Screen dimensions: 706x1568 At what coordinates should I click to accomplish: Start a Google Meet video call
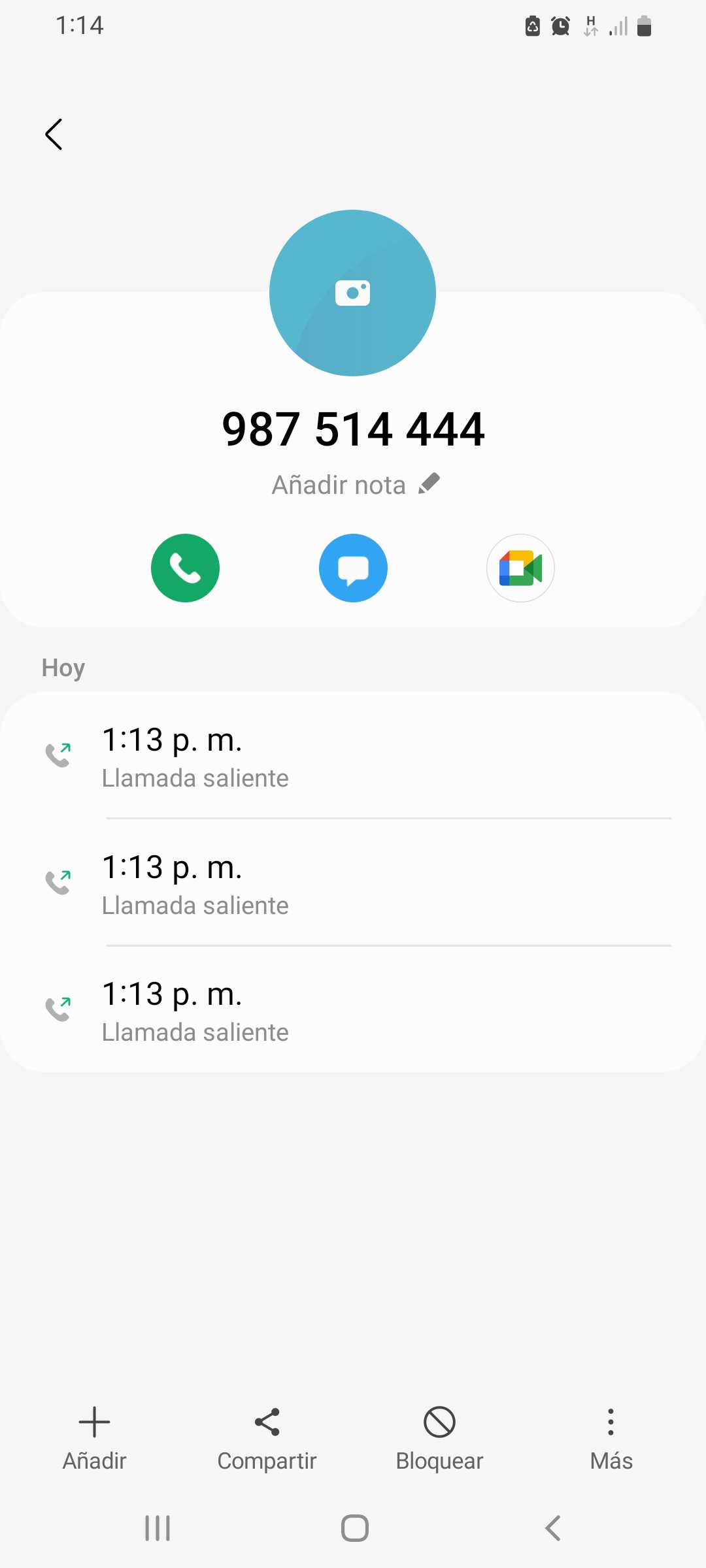[x=520, y=568]
